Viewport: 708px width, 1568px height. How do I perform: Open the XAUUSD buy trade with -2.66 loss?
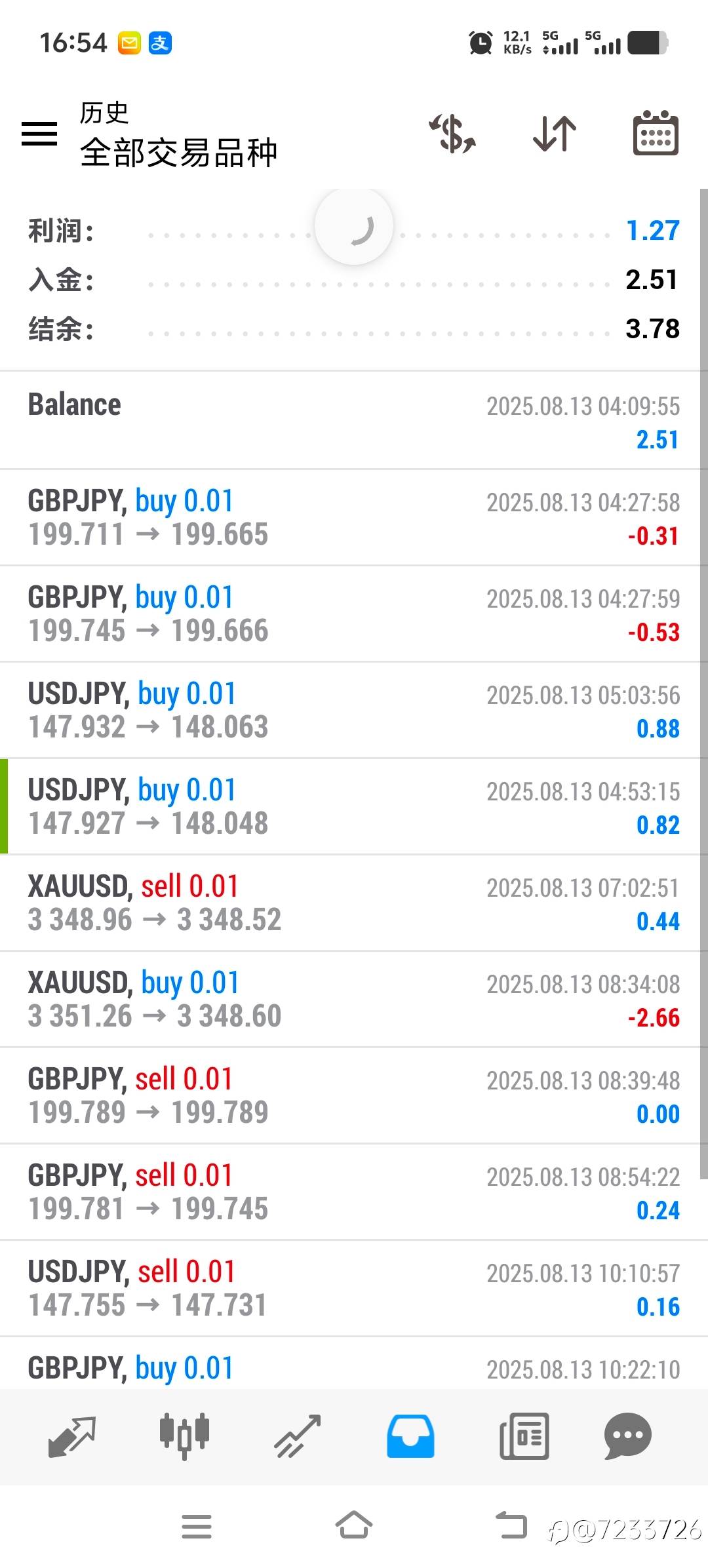tap(350, 999)
